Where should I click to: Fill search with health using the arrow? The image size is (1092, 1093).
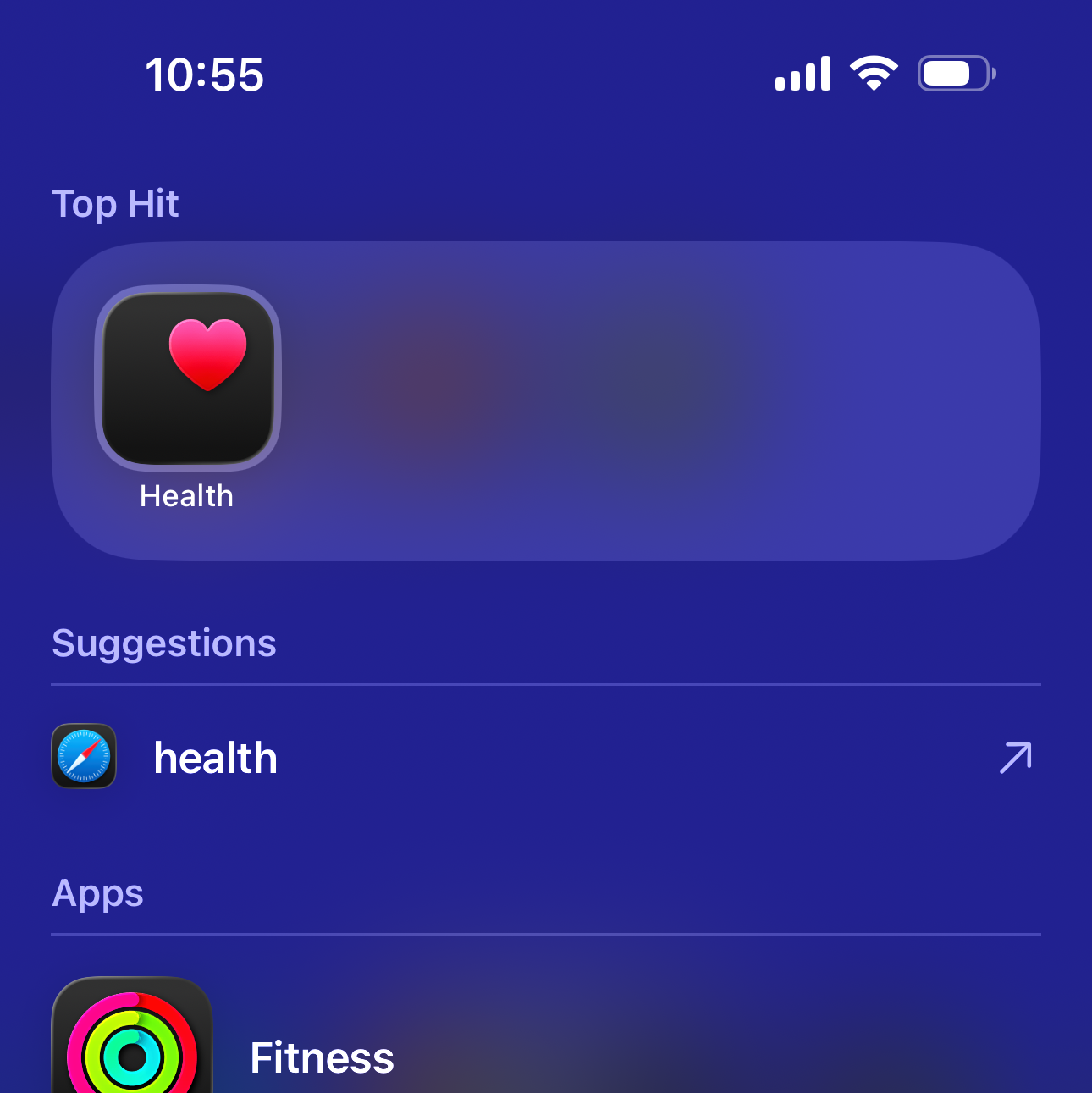coord(1015,758)
